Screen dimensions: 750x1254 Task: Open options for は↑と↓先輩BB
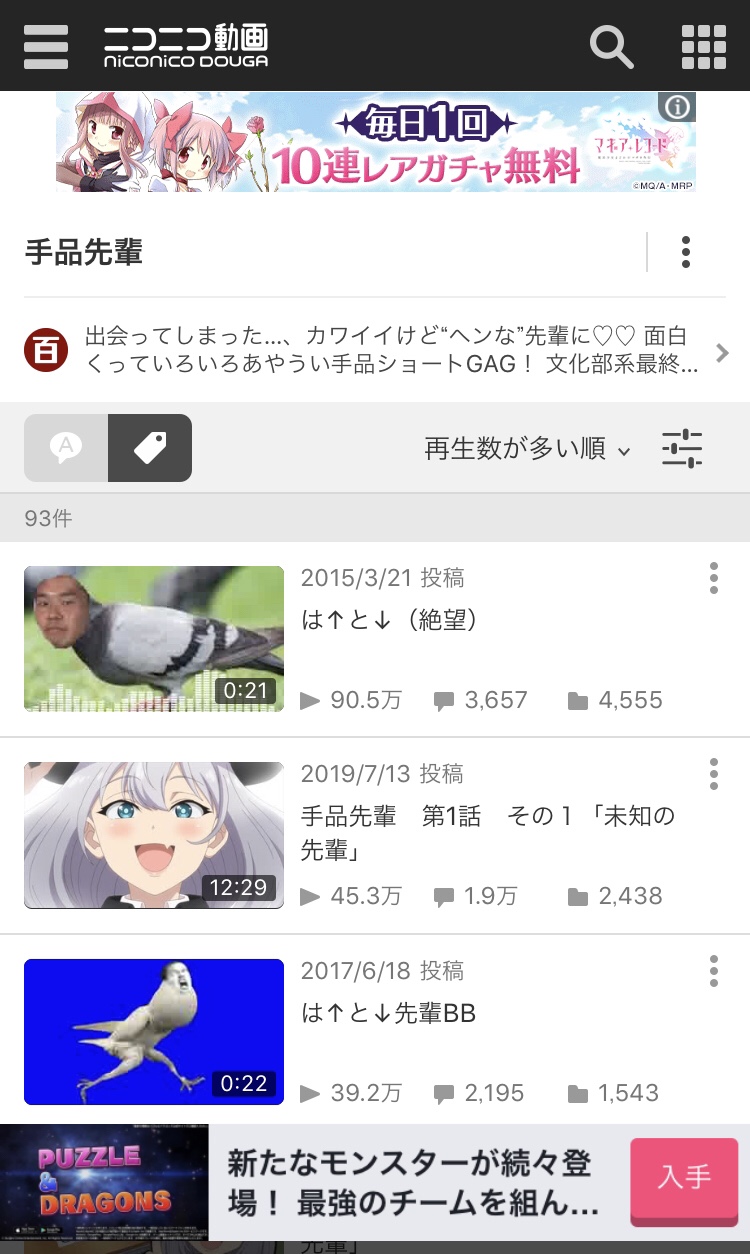pos(714,971)
